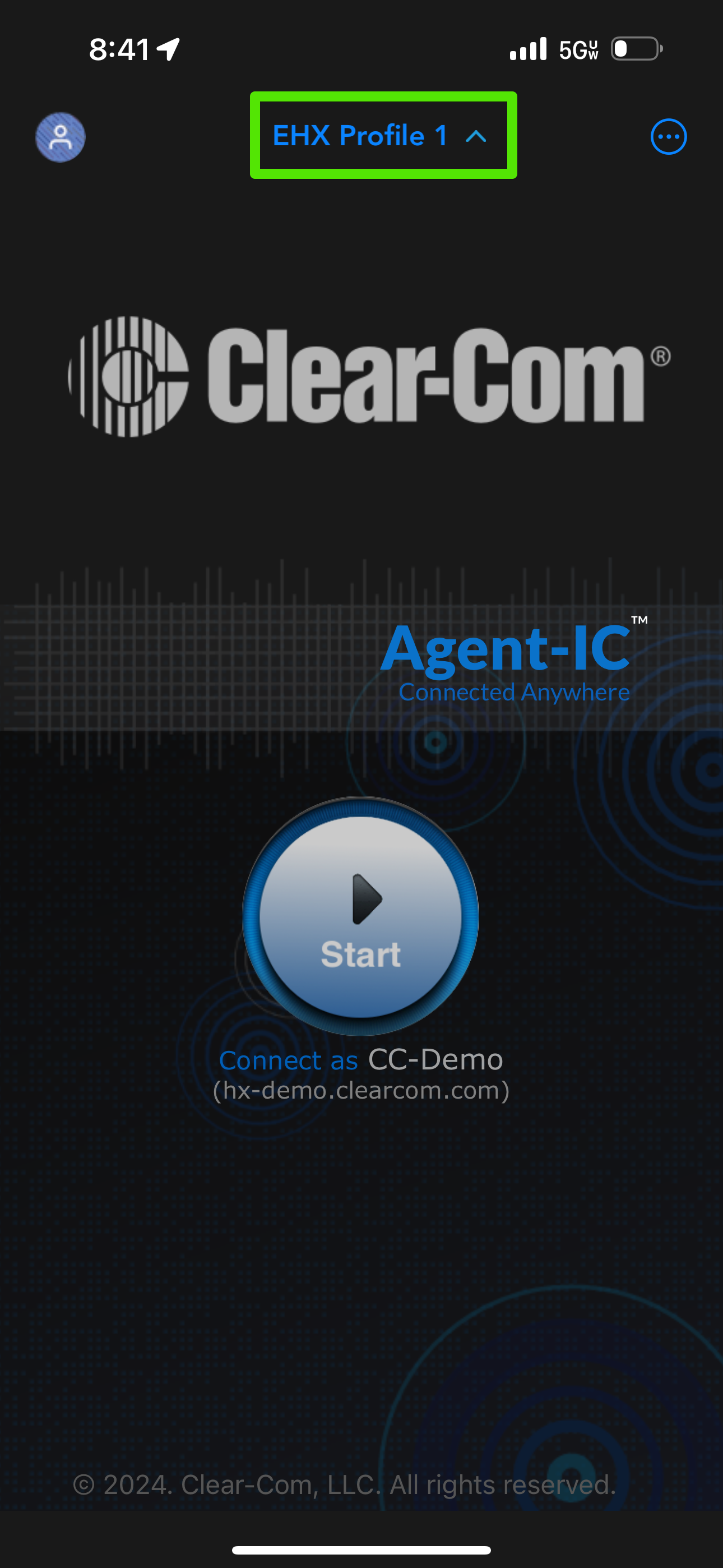Open the user account icon
The width and height of the screenshot is (723, 1568).
(x=61, y=137)
